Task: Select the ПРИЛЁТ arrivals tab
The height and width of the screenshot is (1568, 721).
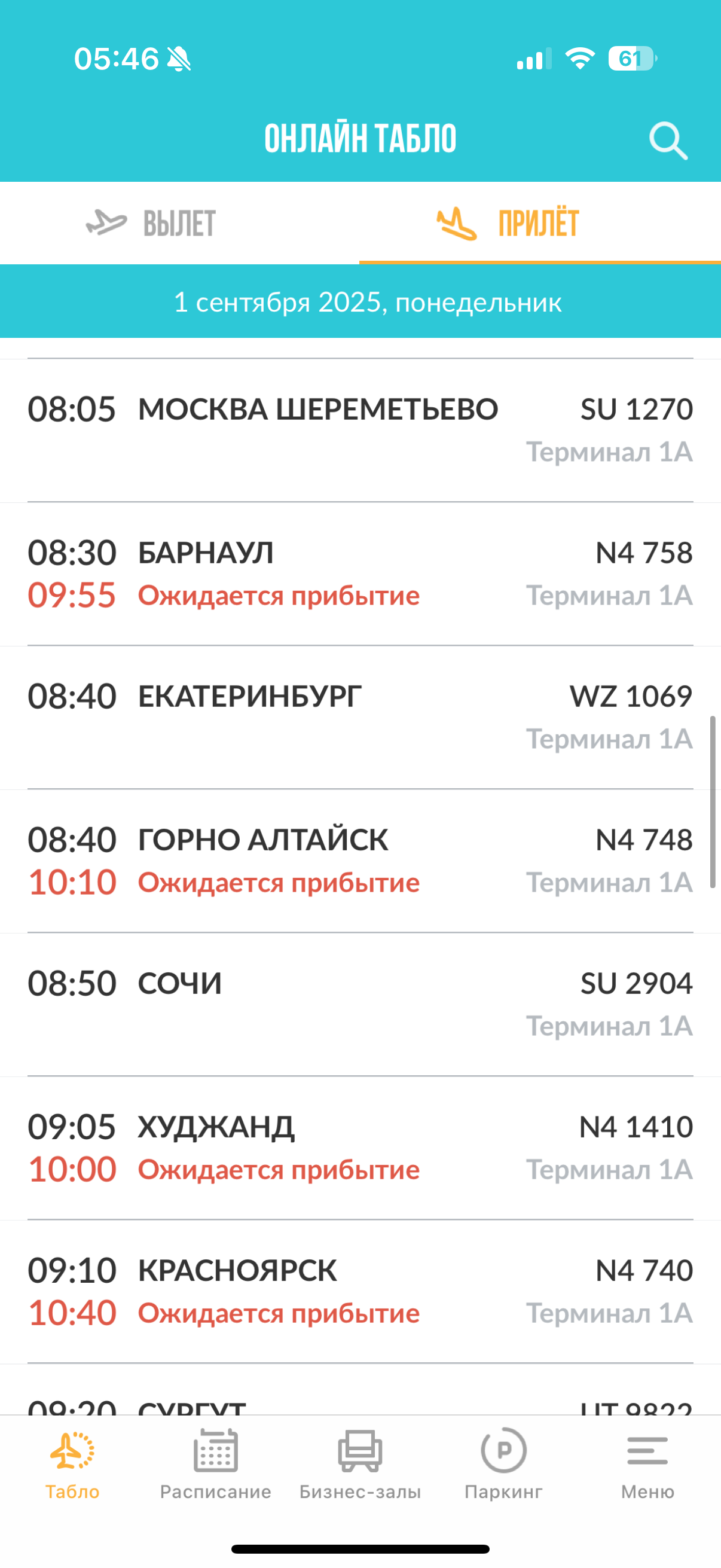Action: click(x=508, y=224)
